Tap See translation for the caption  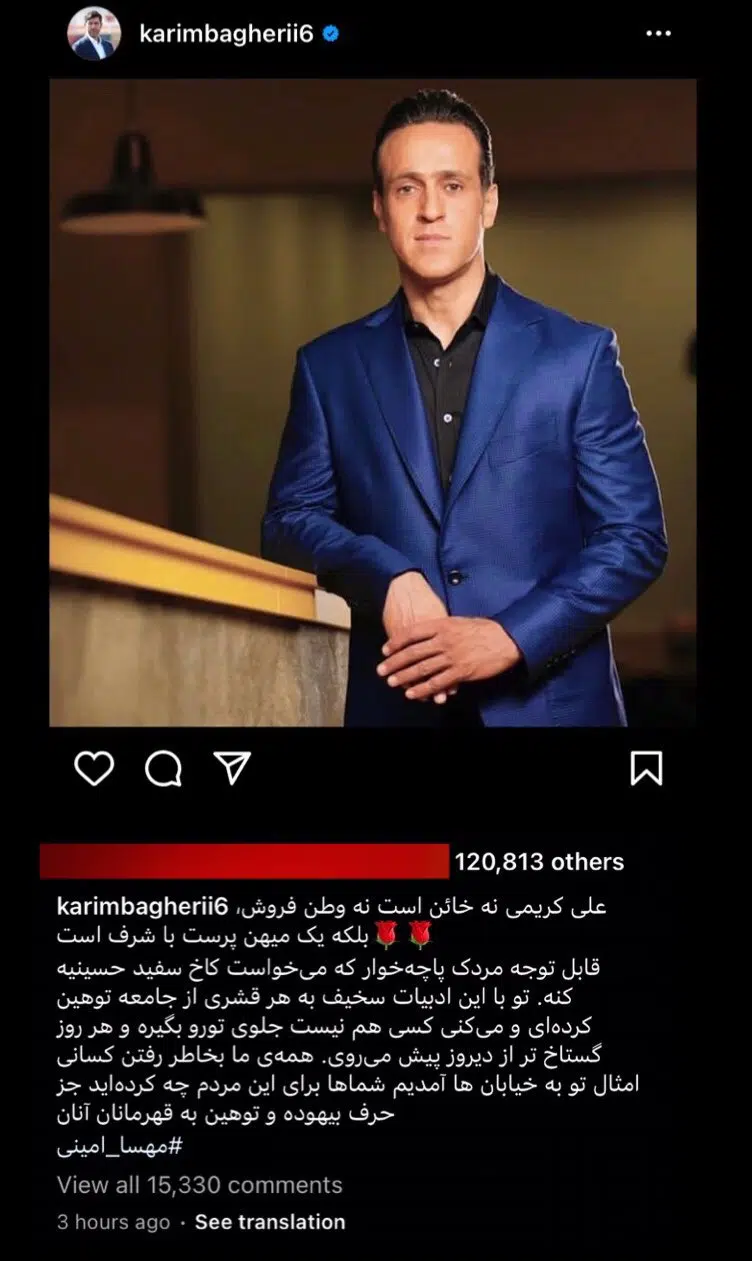(270, 1222)
